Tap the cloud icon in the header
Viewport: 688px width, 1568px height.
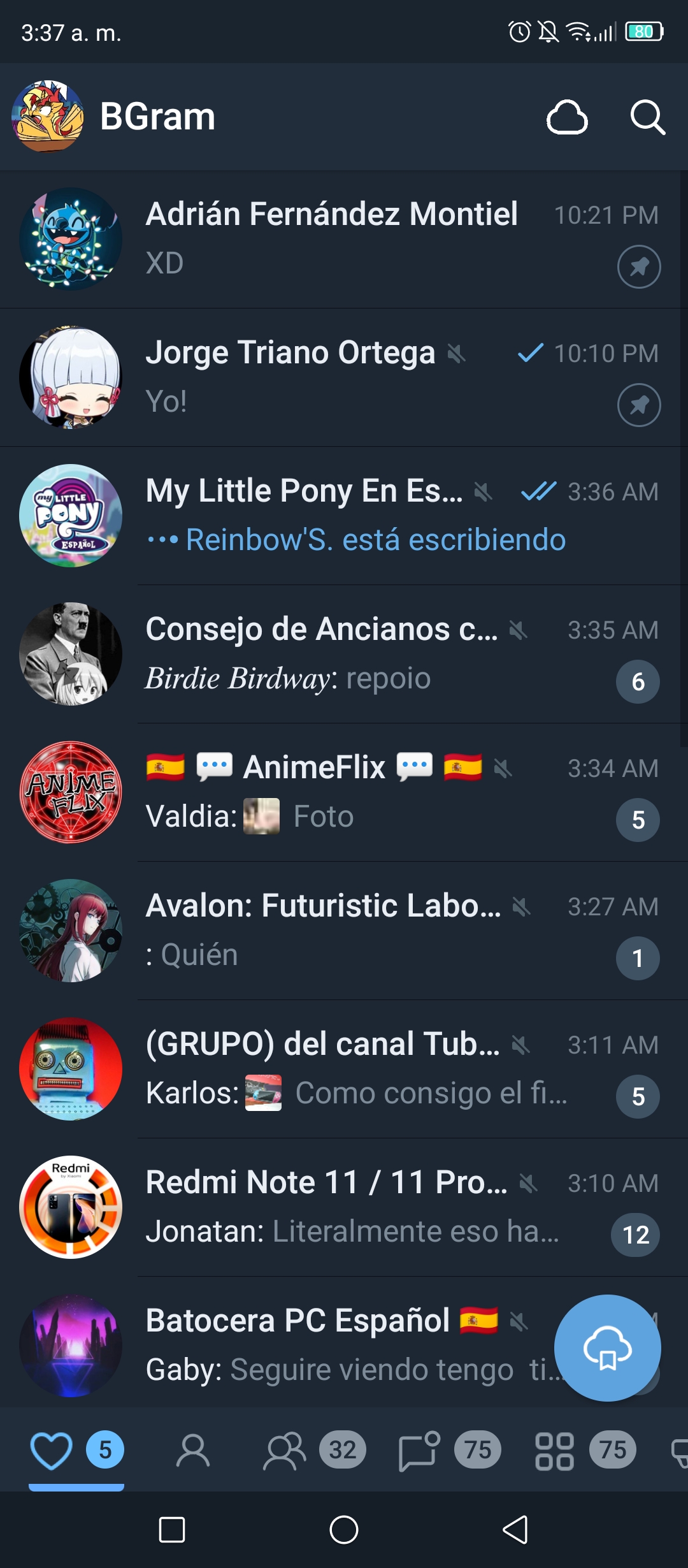point(567,117)
